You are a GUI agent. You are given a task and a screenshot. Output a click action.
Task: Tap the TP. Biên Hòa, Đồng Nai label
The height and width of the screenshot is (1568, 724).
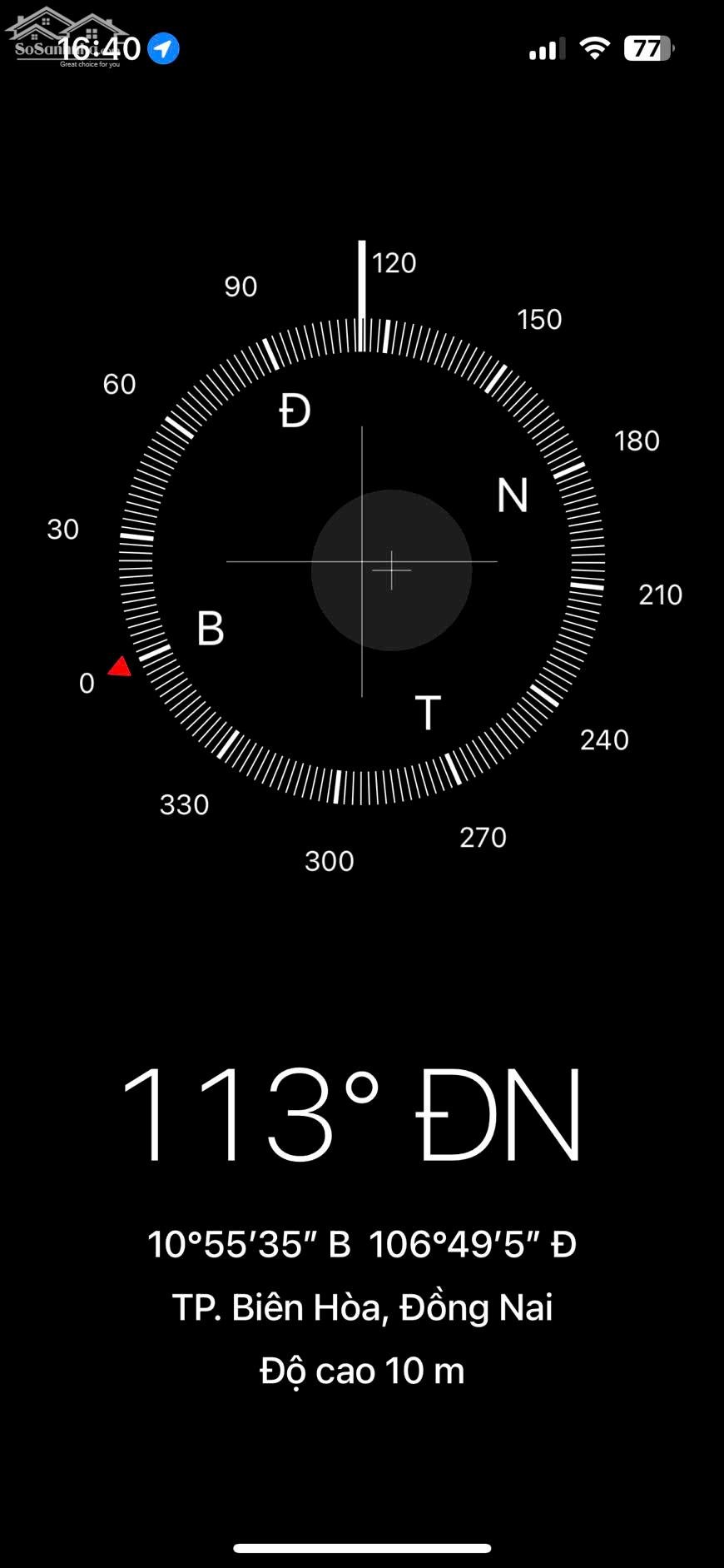(x=361, y=1307)
